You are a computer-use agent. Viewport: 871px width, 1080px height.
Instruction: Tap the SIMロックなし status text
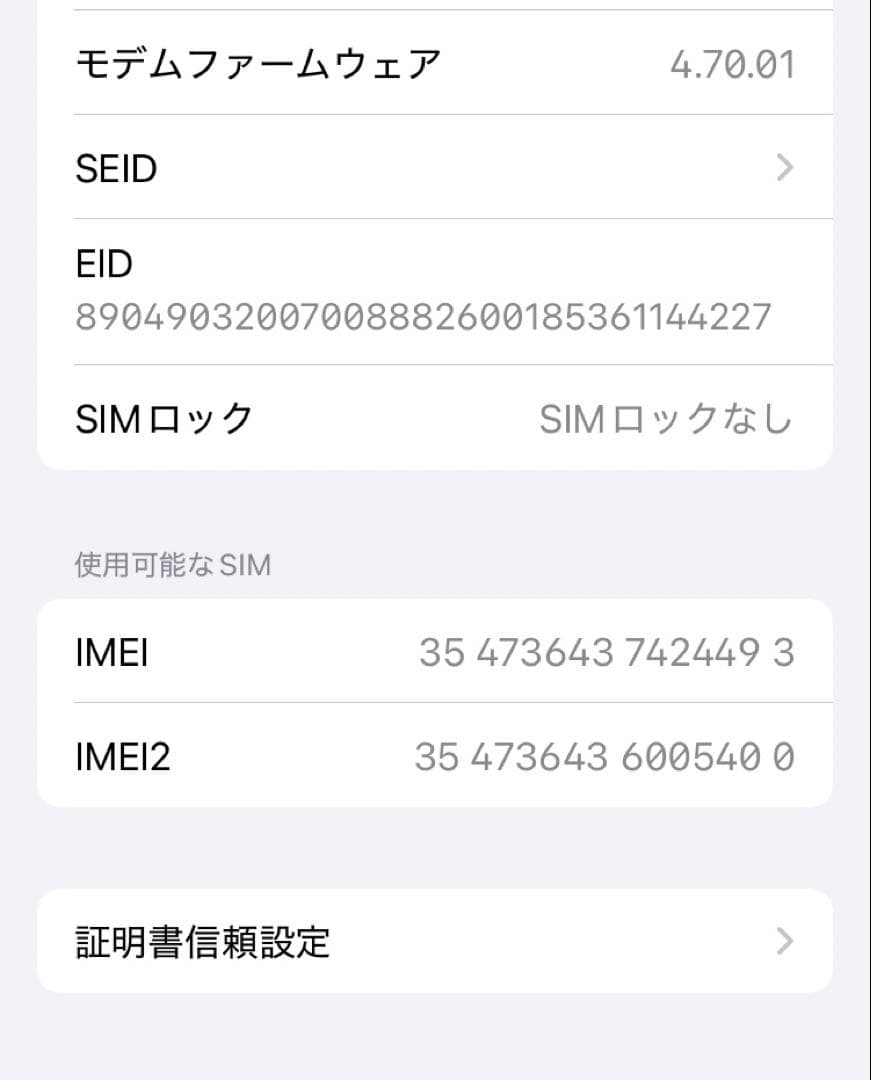(668, 419)
